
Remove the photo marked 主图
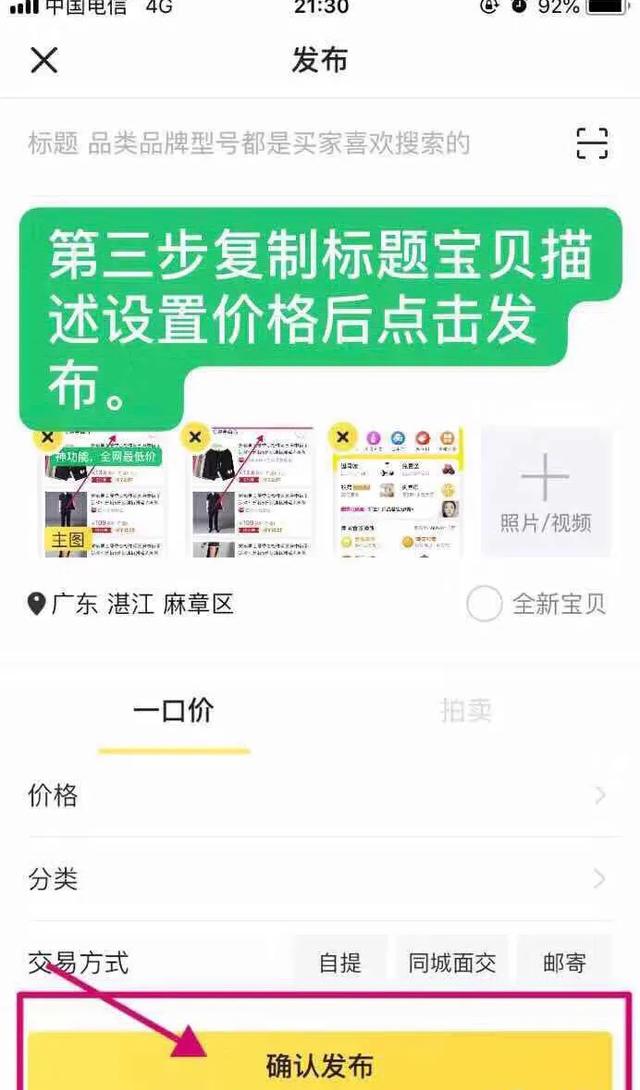coord(47,437)
